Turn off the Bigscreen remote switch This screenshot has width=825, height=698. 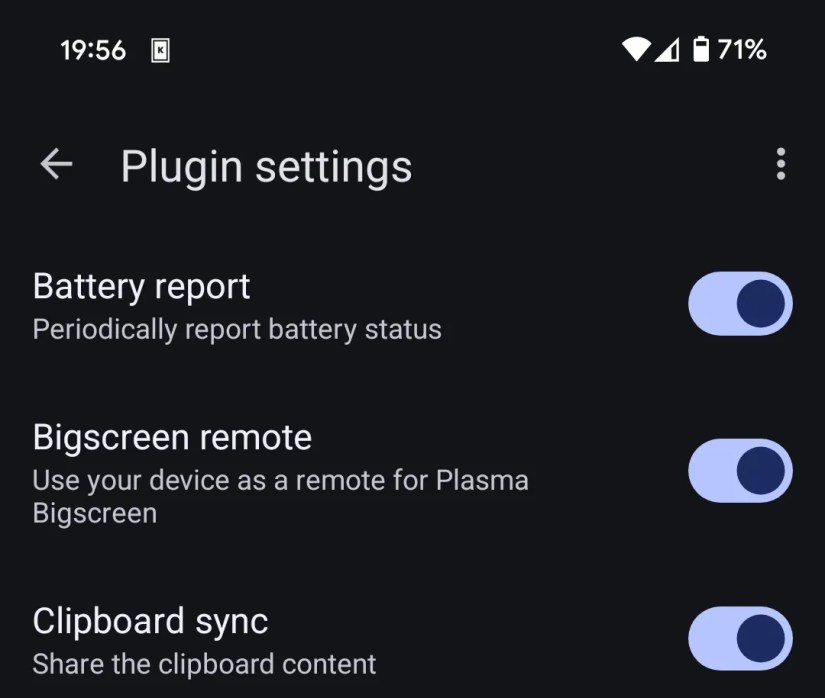point(740,471)
